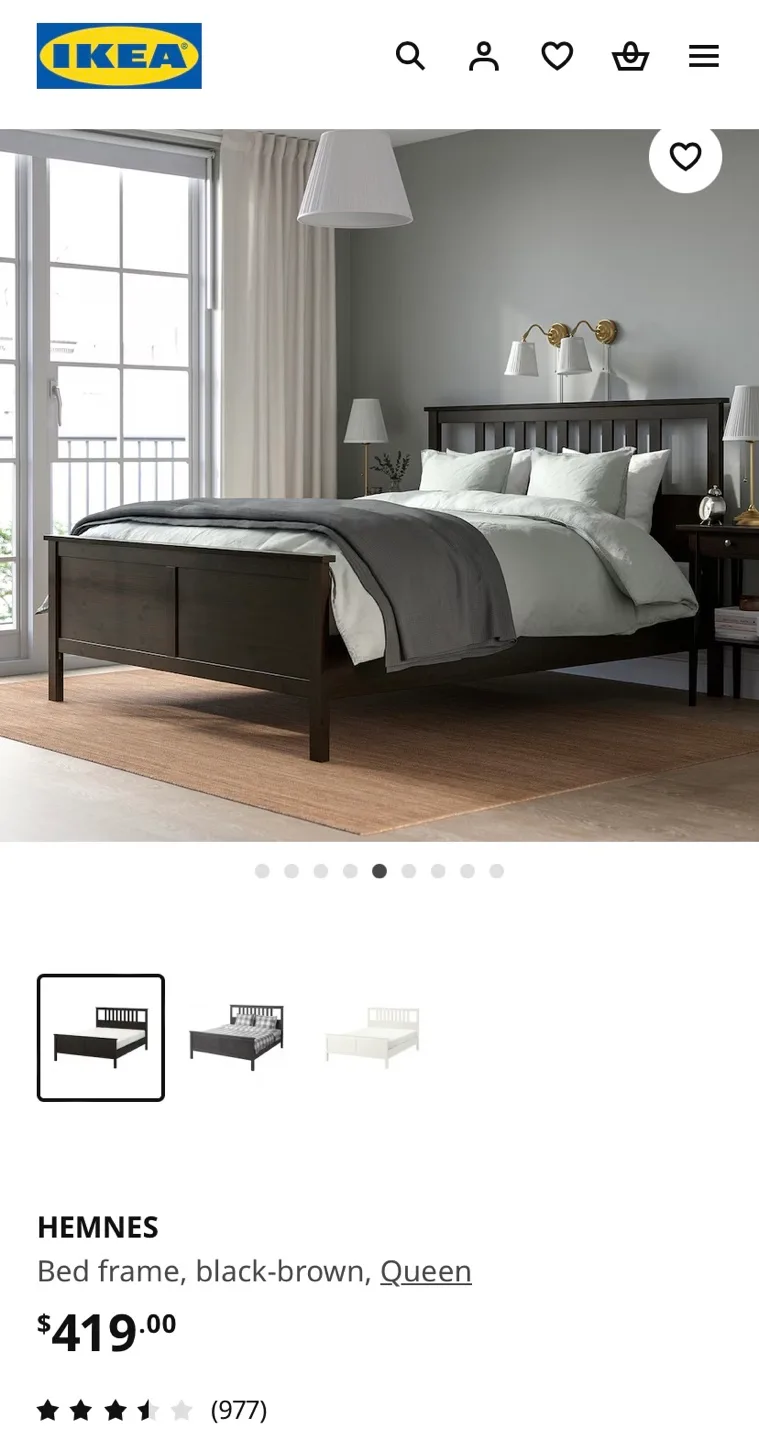
Task: Switch to the white bed frame thumbnail
Action: point(371,1036)
